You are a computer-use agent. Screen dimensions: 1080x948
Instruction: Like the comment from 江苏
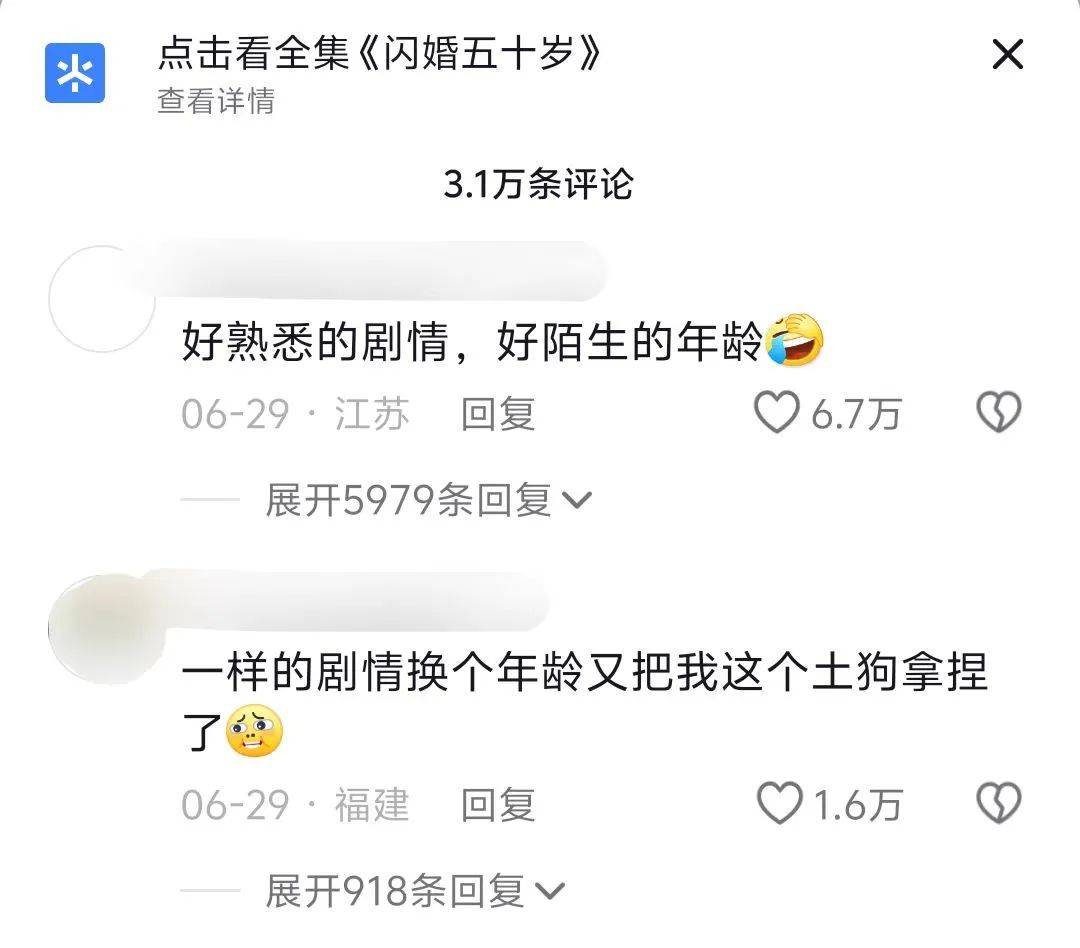[777, 413]
